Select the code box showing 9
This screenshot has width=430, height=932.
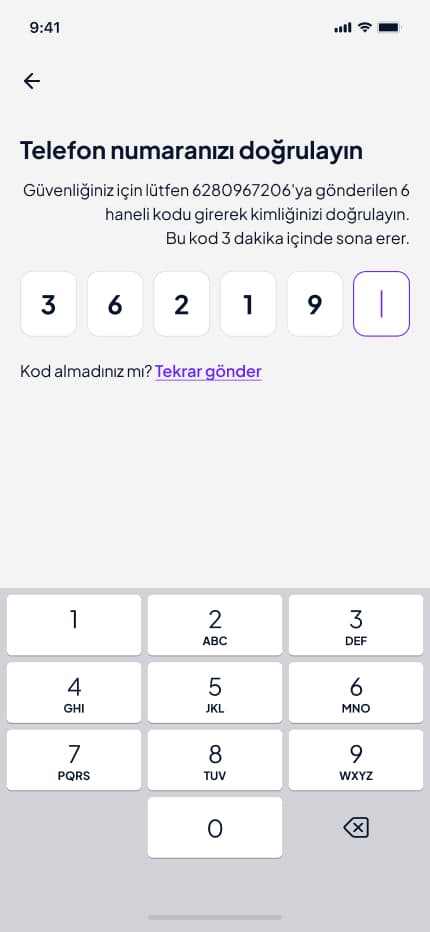(x=315, y=304)
